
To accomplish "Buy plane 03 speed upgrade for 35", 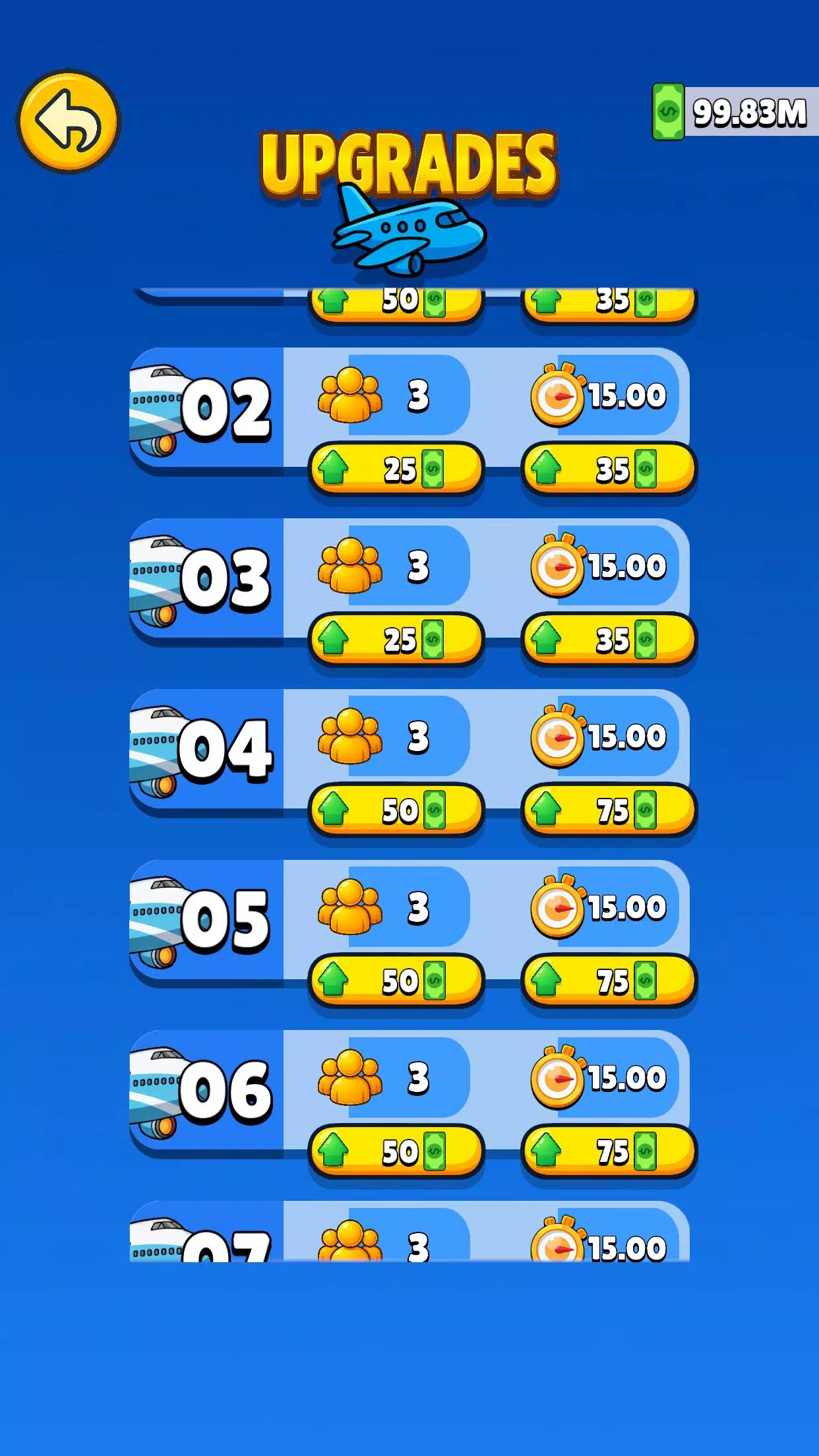I will click(x=609, y=640).
